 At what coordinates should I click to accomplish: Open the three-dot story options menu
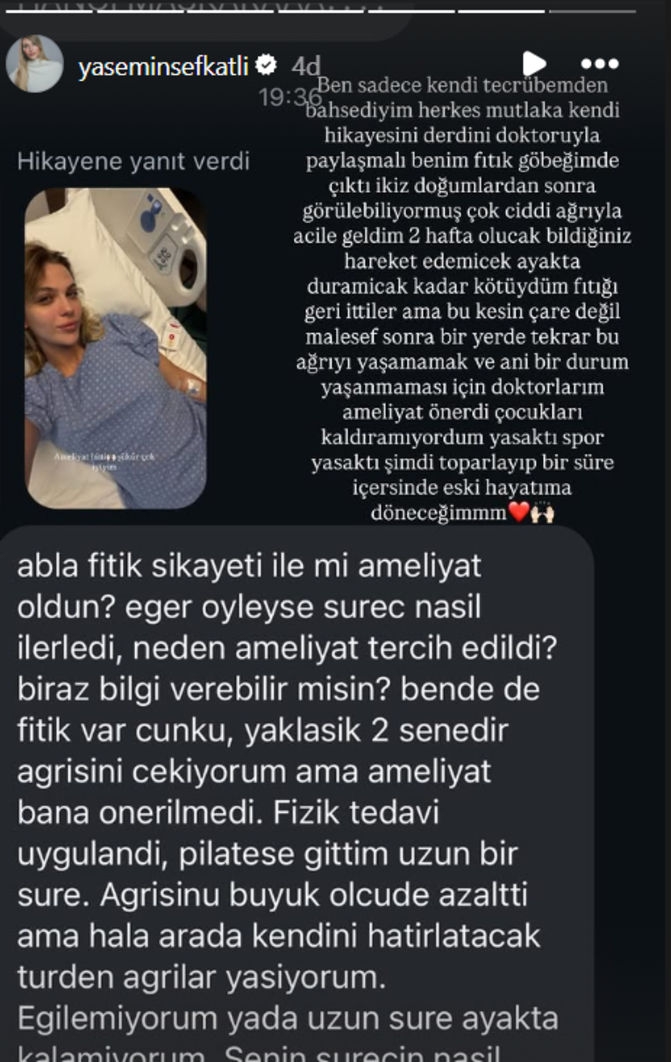tap(599, 65)
